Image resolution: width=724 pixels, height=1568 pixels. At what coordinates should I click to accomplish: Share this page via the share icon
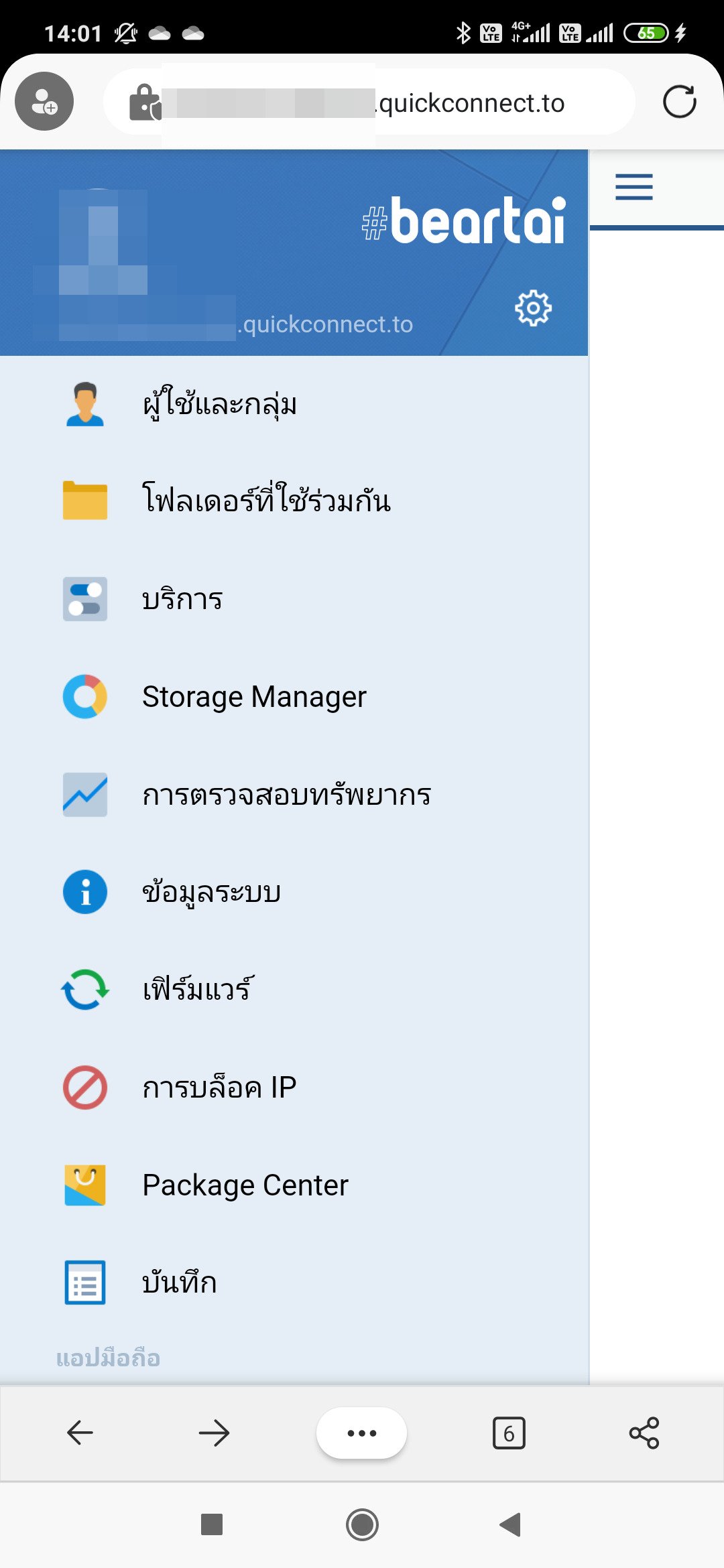[x=644, y=1433]
